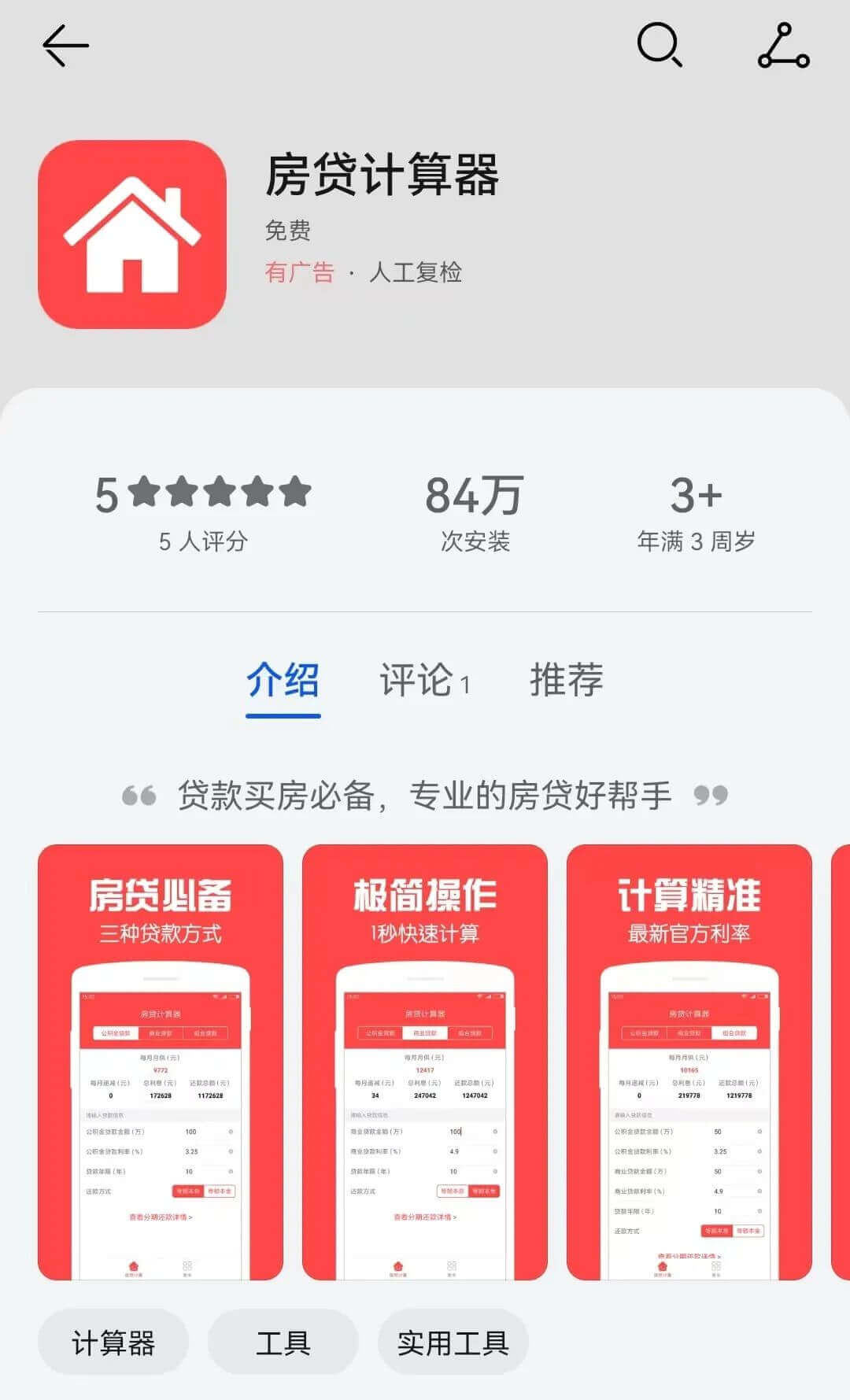Viewport: 850px width, 1400px height.
Task: Go back using the arrow icon
Action: point(65,46)
